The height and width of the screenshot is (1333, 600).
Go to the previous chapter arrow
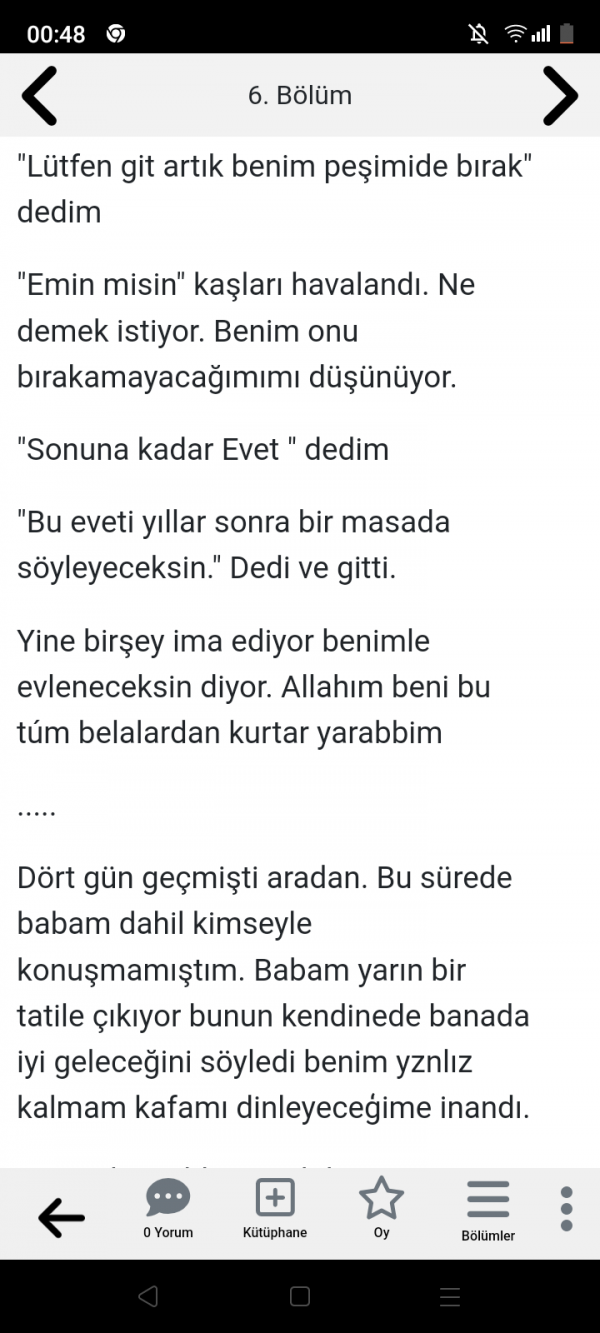point(39,95)
